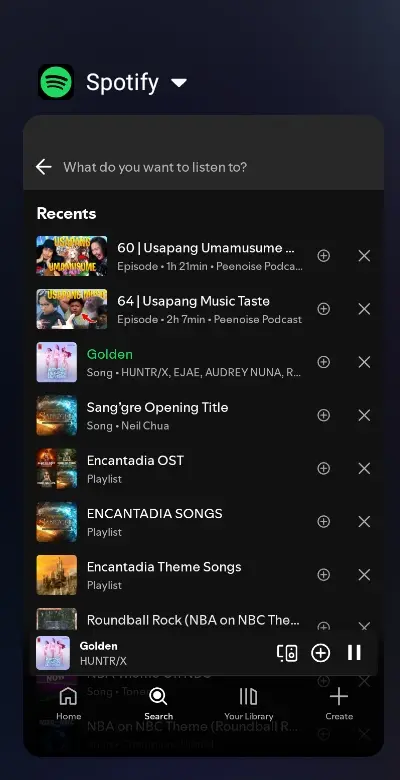Open Sang'gre Opening Title song

click(x=169, y=415)
